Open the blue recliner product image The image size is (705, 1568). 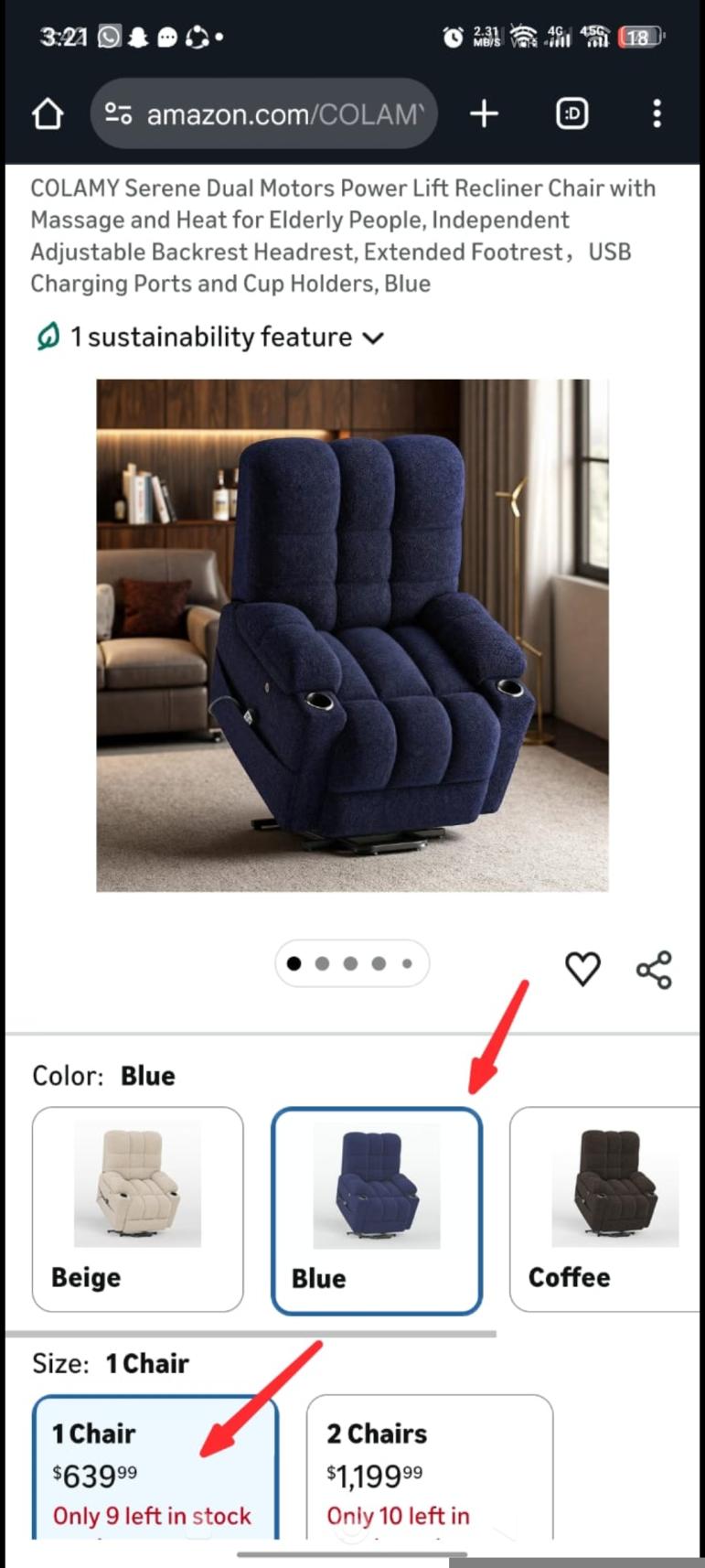352,635
